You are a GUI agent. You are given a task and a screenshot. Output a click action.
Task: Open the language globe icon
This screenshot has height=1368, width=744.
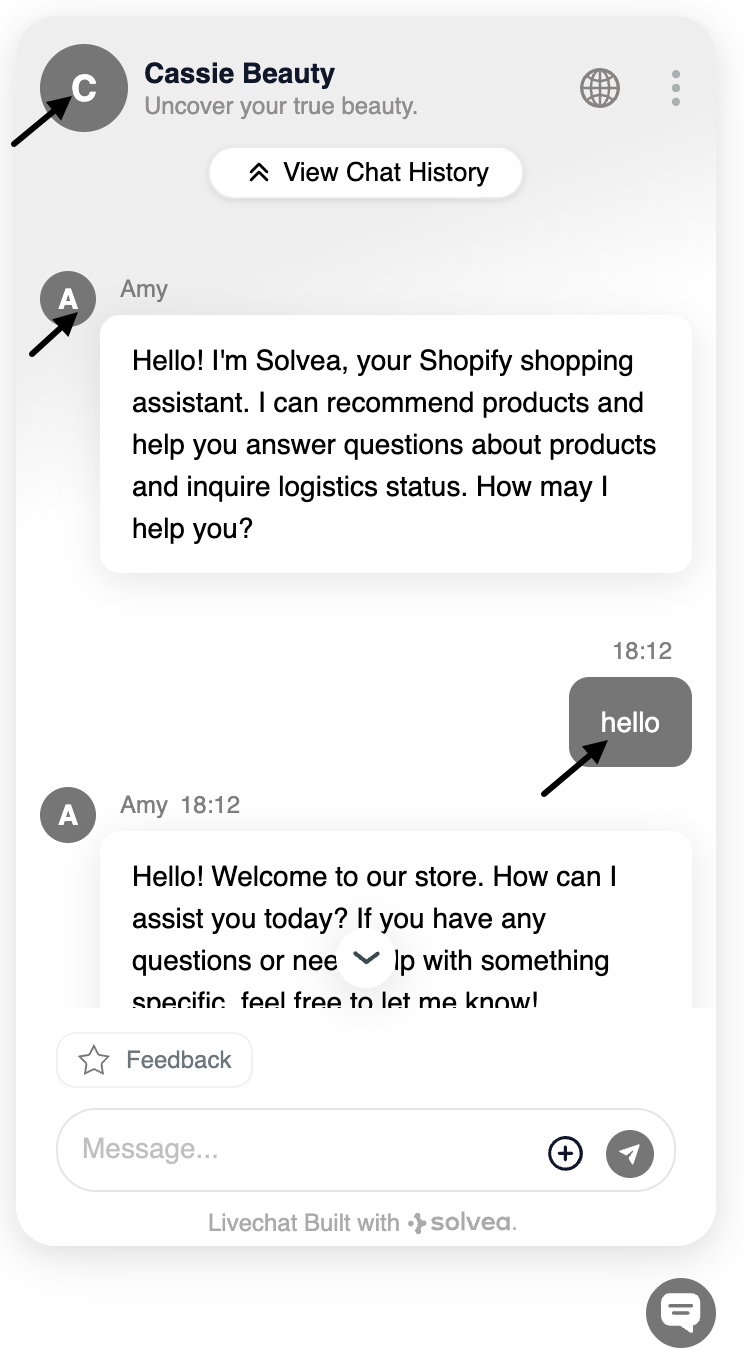click(600, 88)
